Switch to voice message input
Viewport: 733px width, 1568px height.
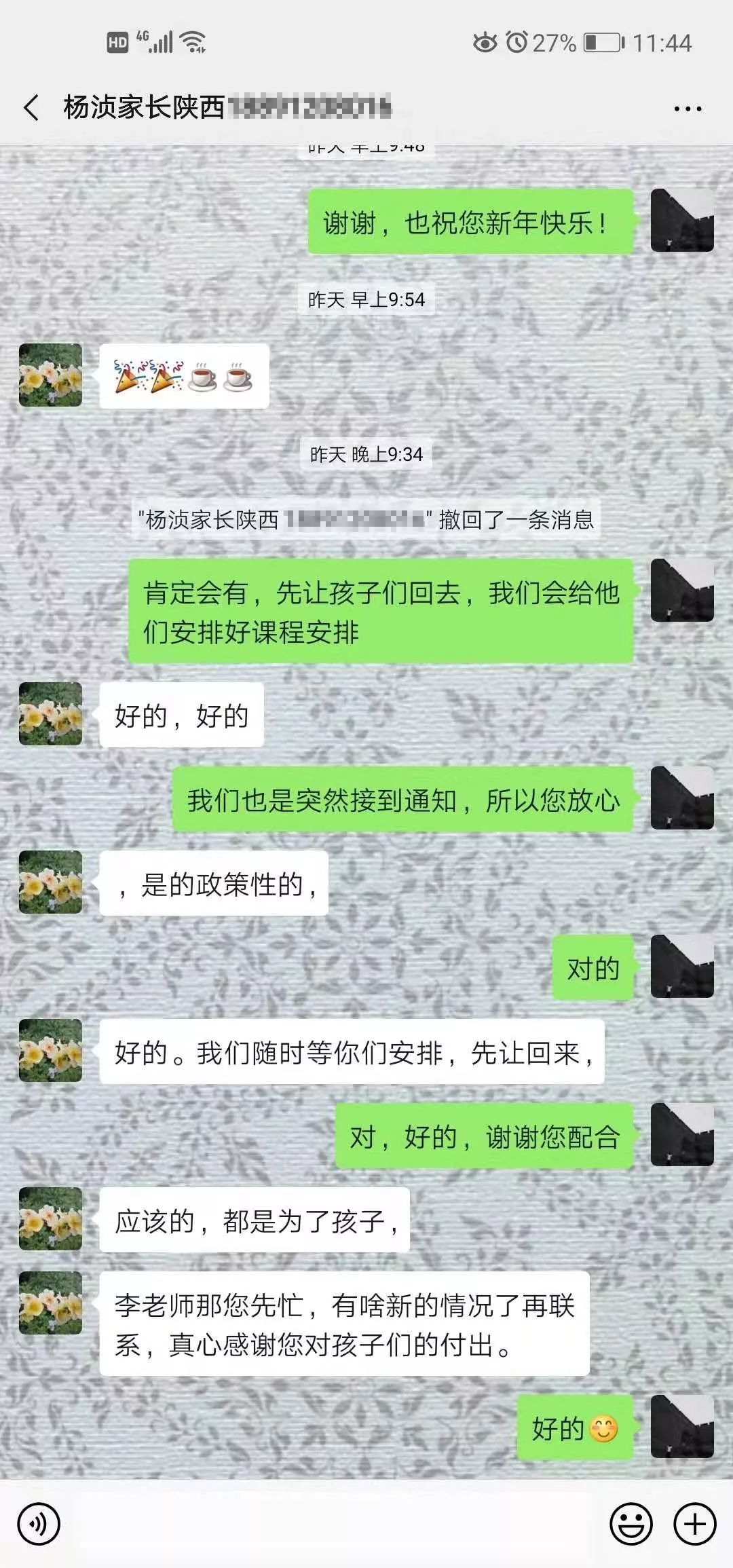[39, 1524]
